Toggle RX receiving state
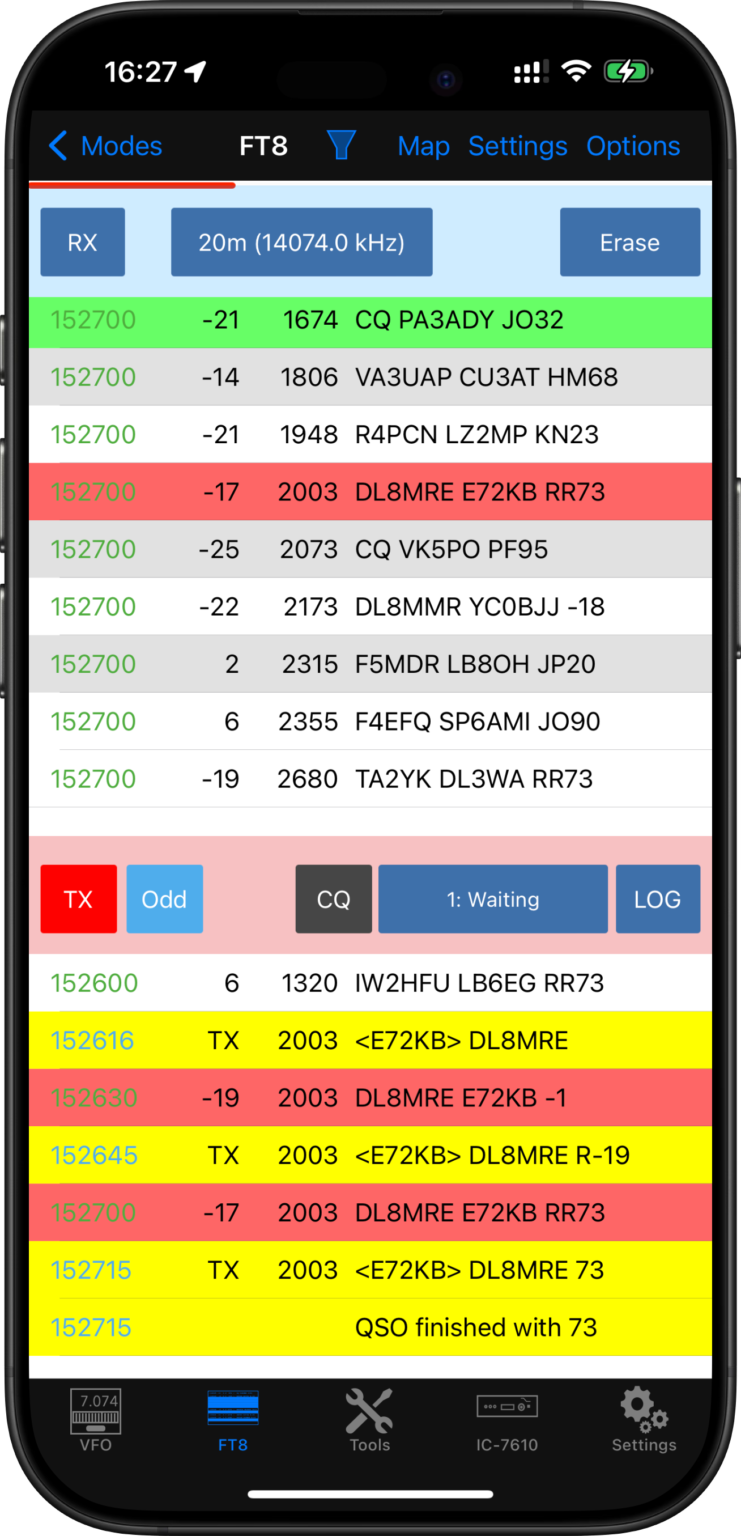 coord(82,241)
